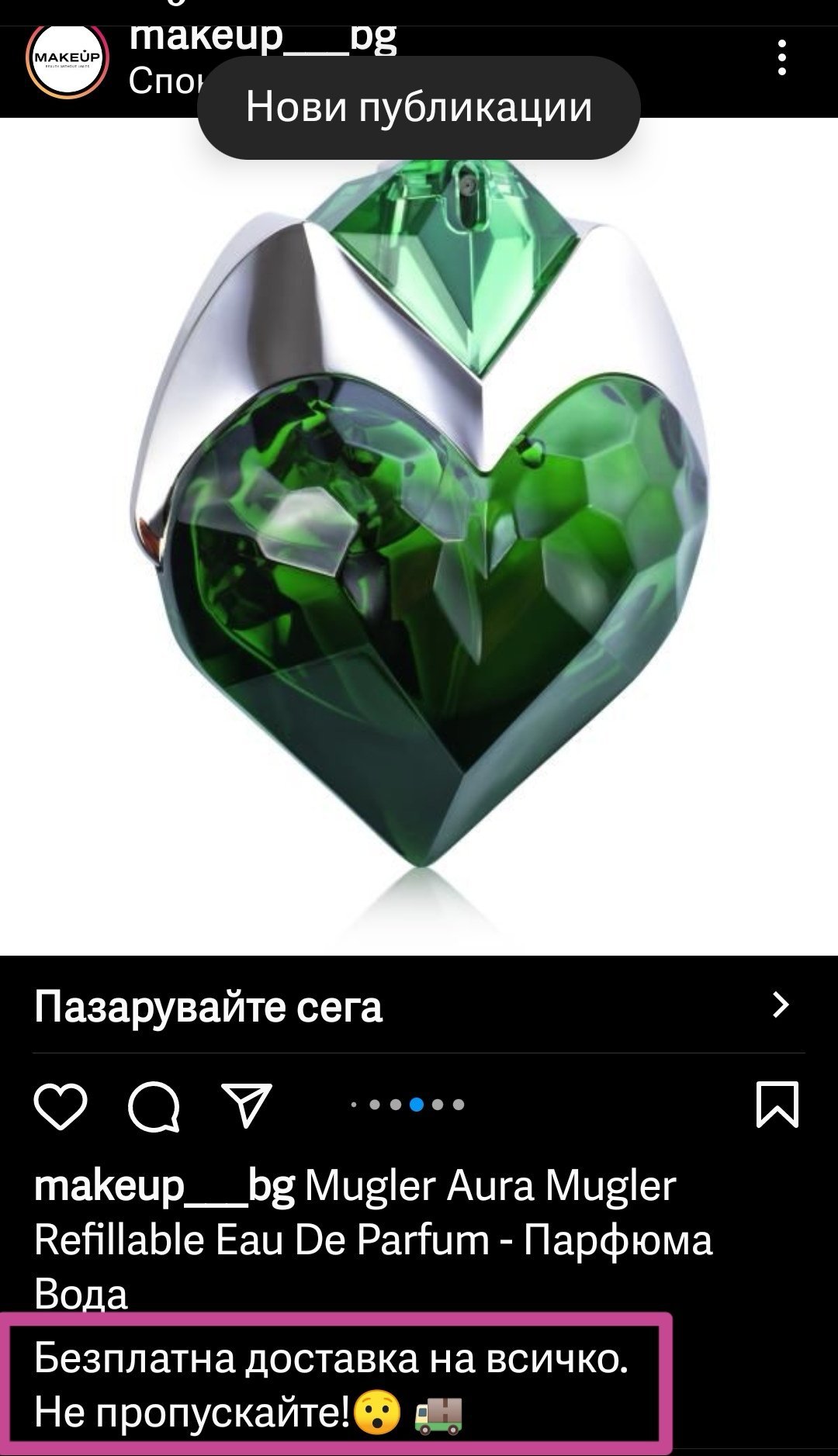Open the post's three-dot overflow menu
838x1456 pixels.
[781, 59]
